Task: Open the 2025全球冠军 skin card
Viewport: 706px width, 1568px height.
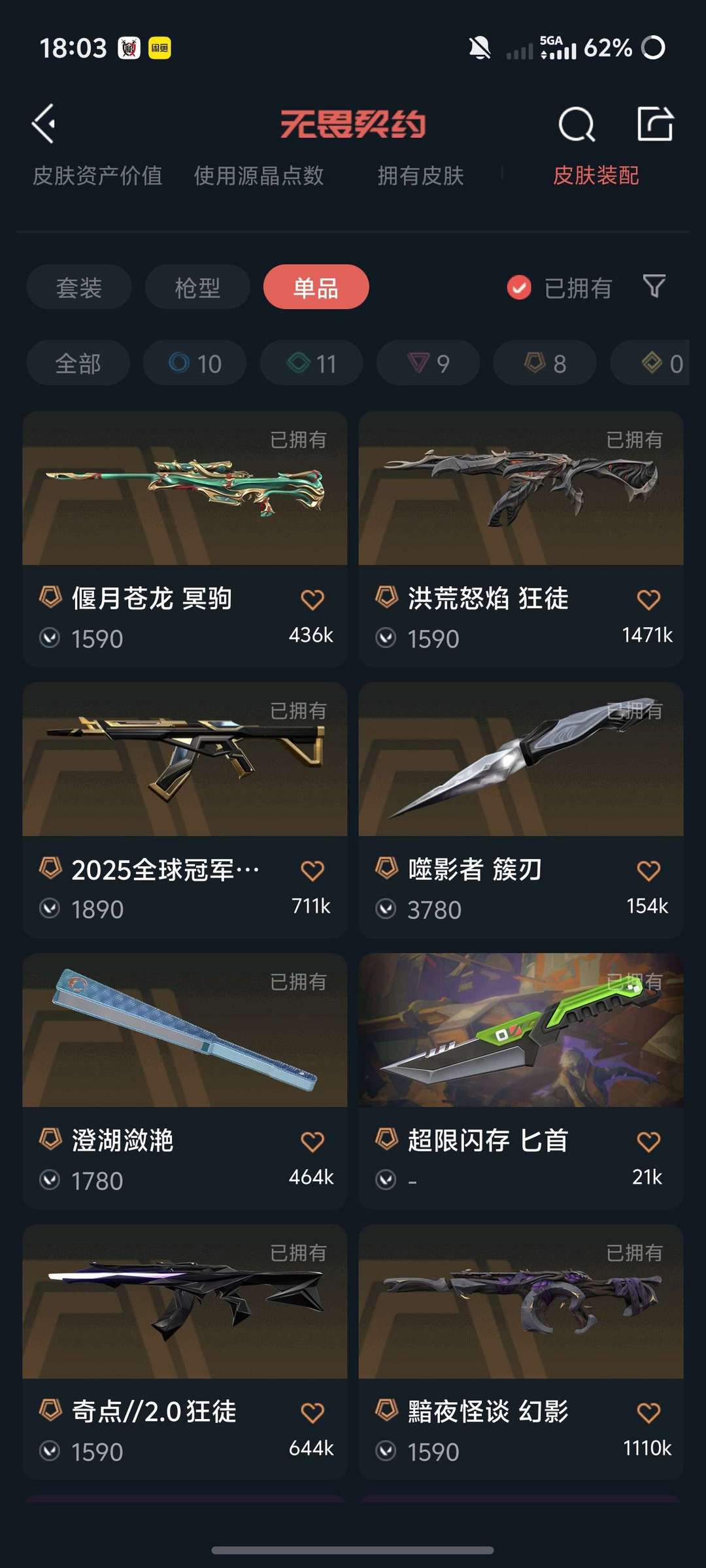Action: (x=184, y=761)
